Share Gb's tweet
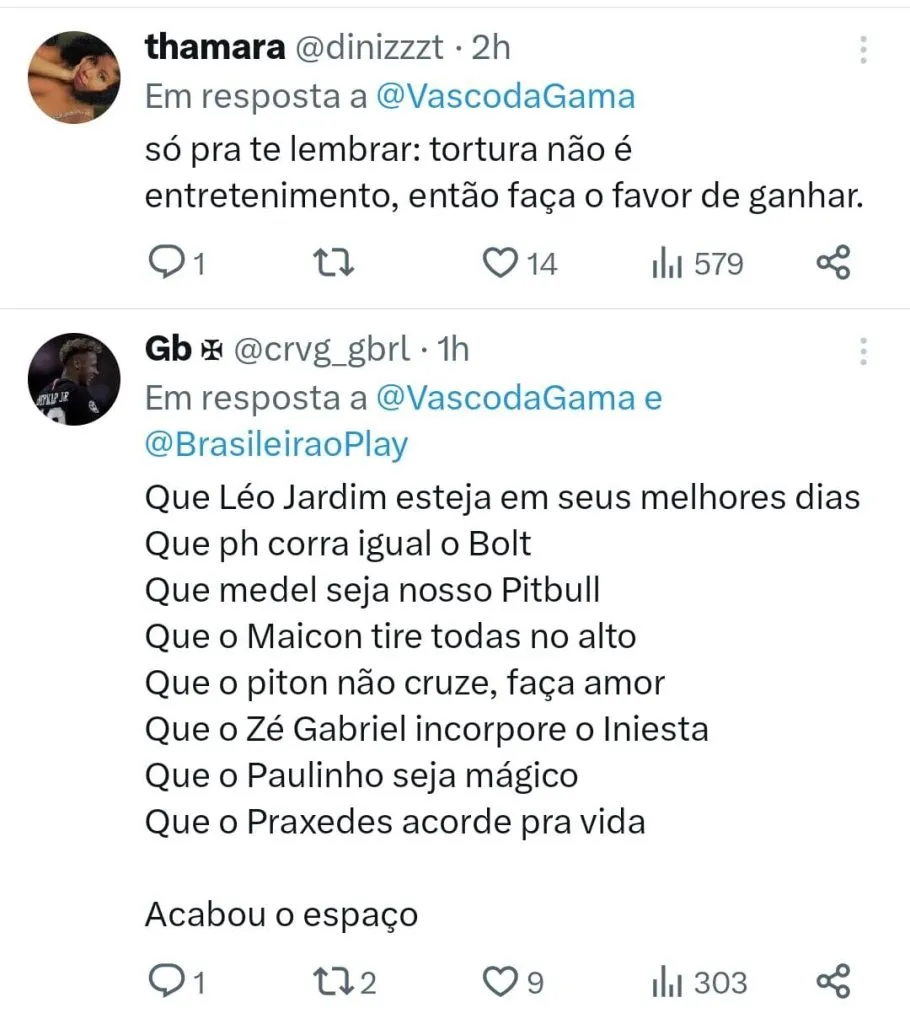The width and height of the screenshot is (910, 1024). pyautogui.click(x=834, y=981)
